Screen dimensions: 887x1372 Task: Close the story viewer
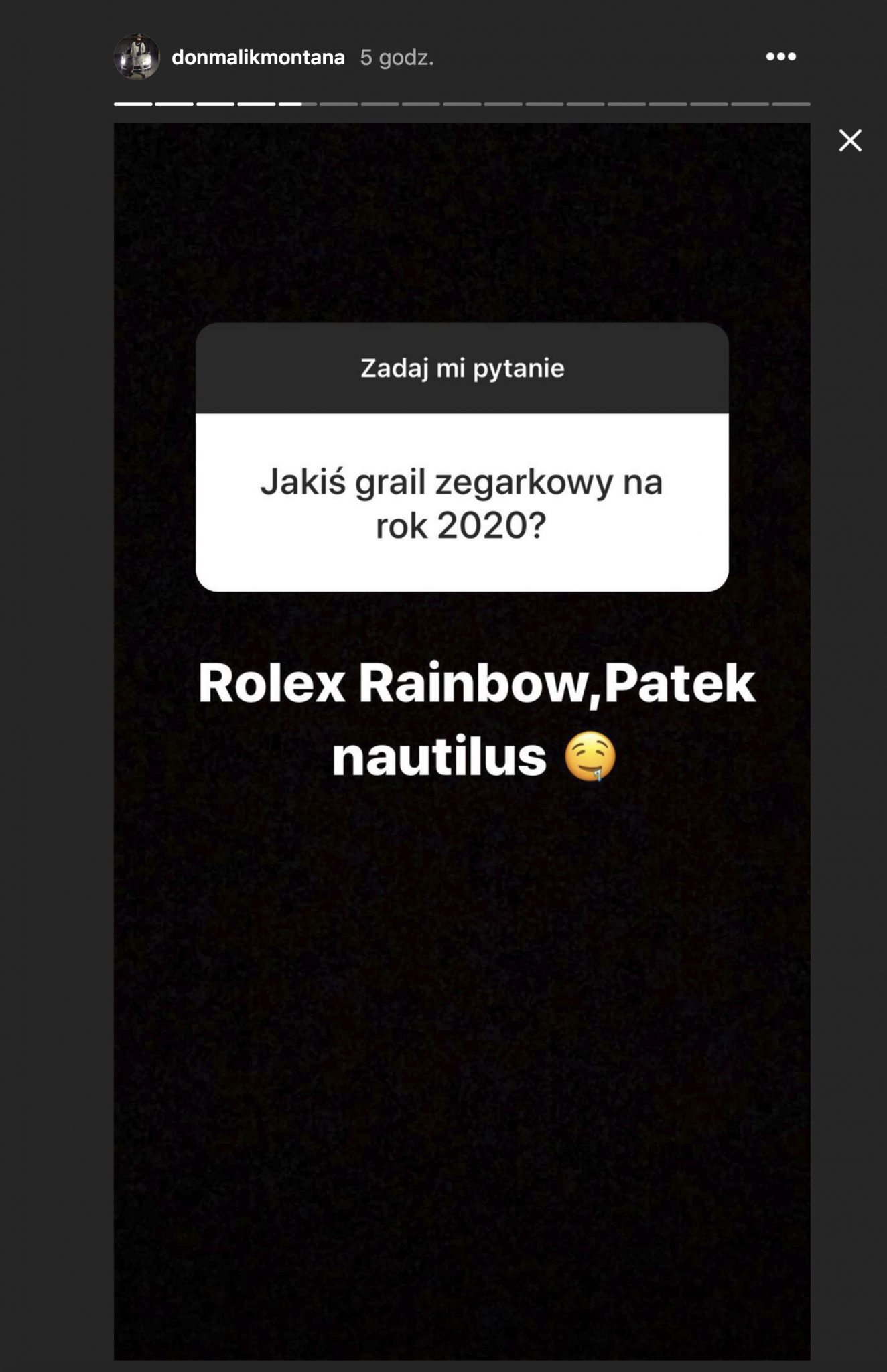pyautogui.click(x=850, y=141)
